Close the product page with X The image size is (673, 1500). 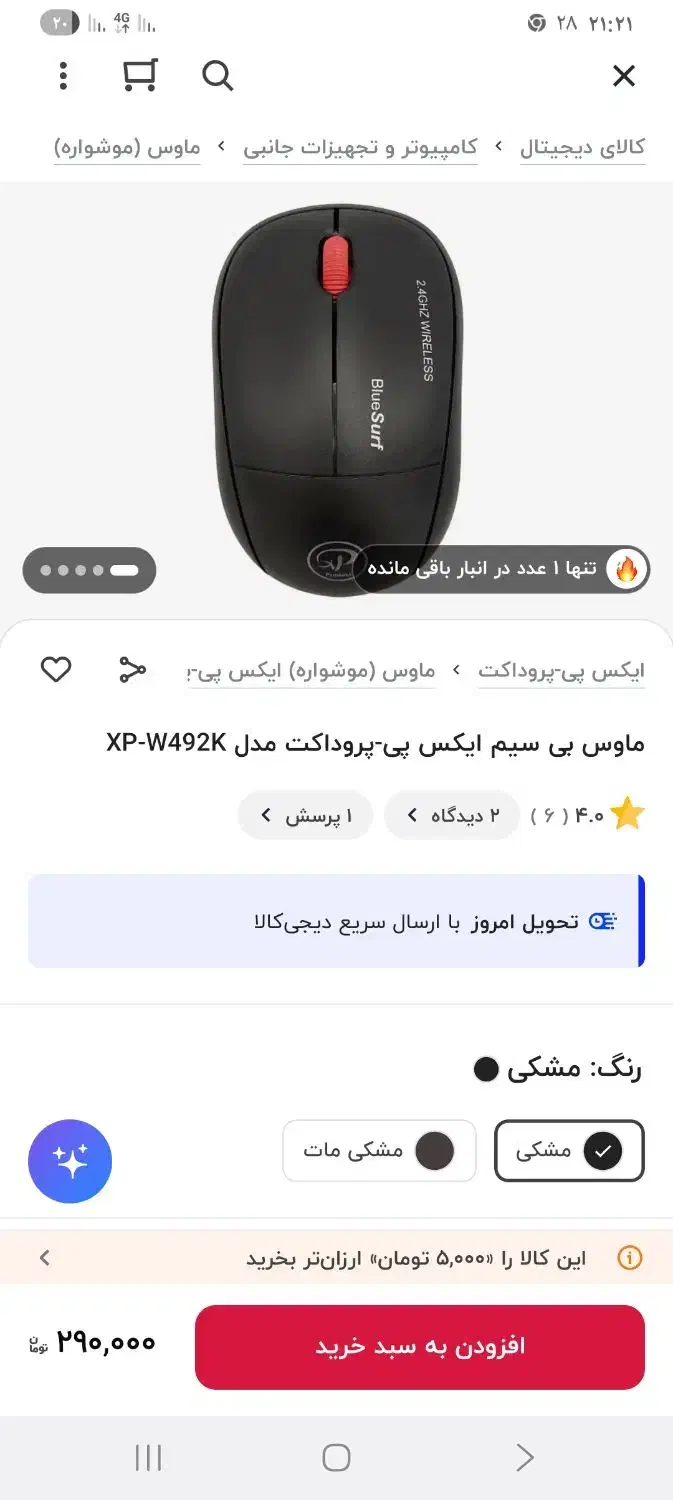(x=623, y=76)
